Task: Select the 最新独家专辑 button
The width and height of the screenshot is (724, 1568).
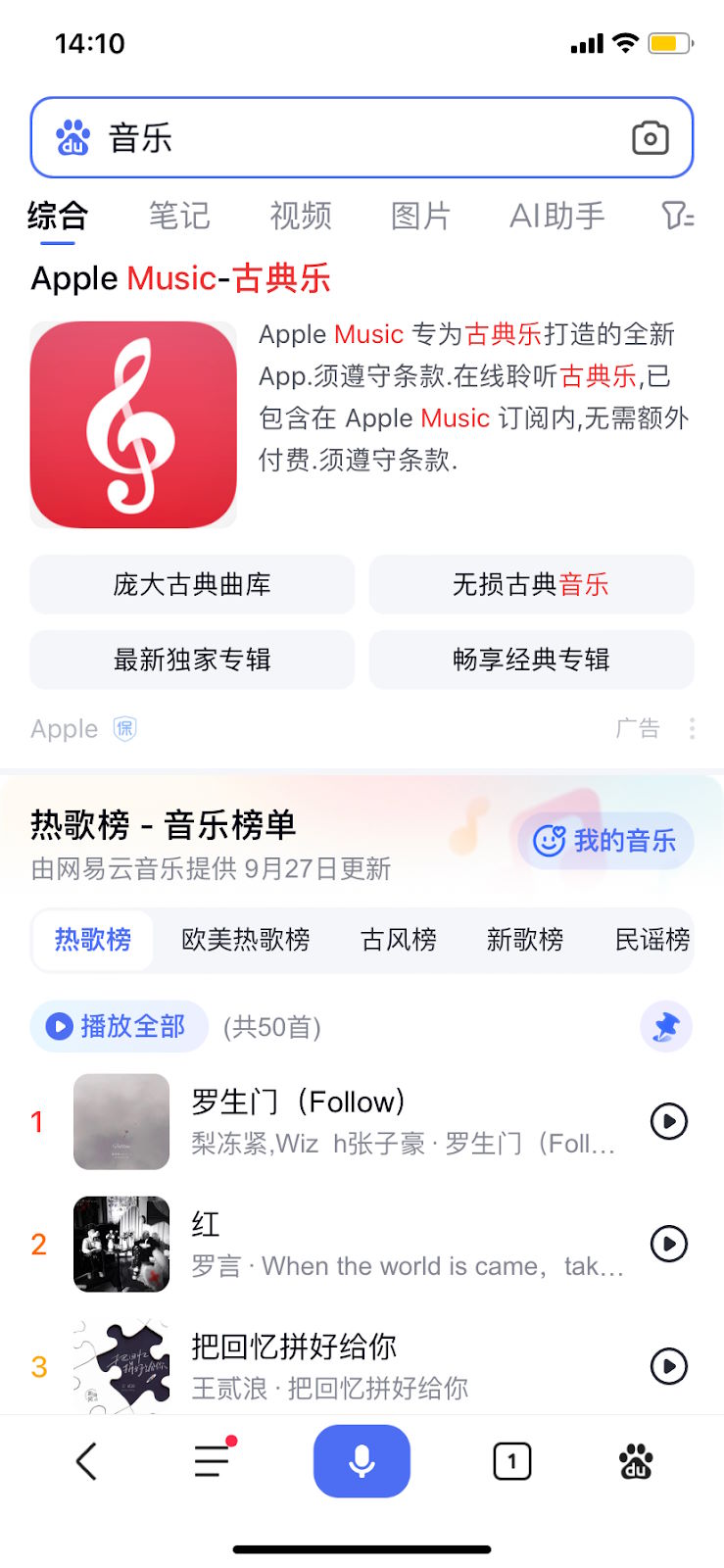Action: click(x=192, y=660)
